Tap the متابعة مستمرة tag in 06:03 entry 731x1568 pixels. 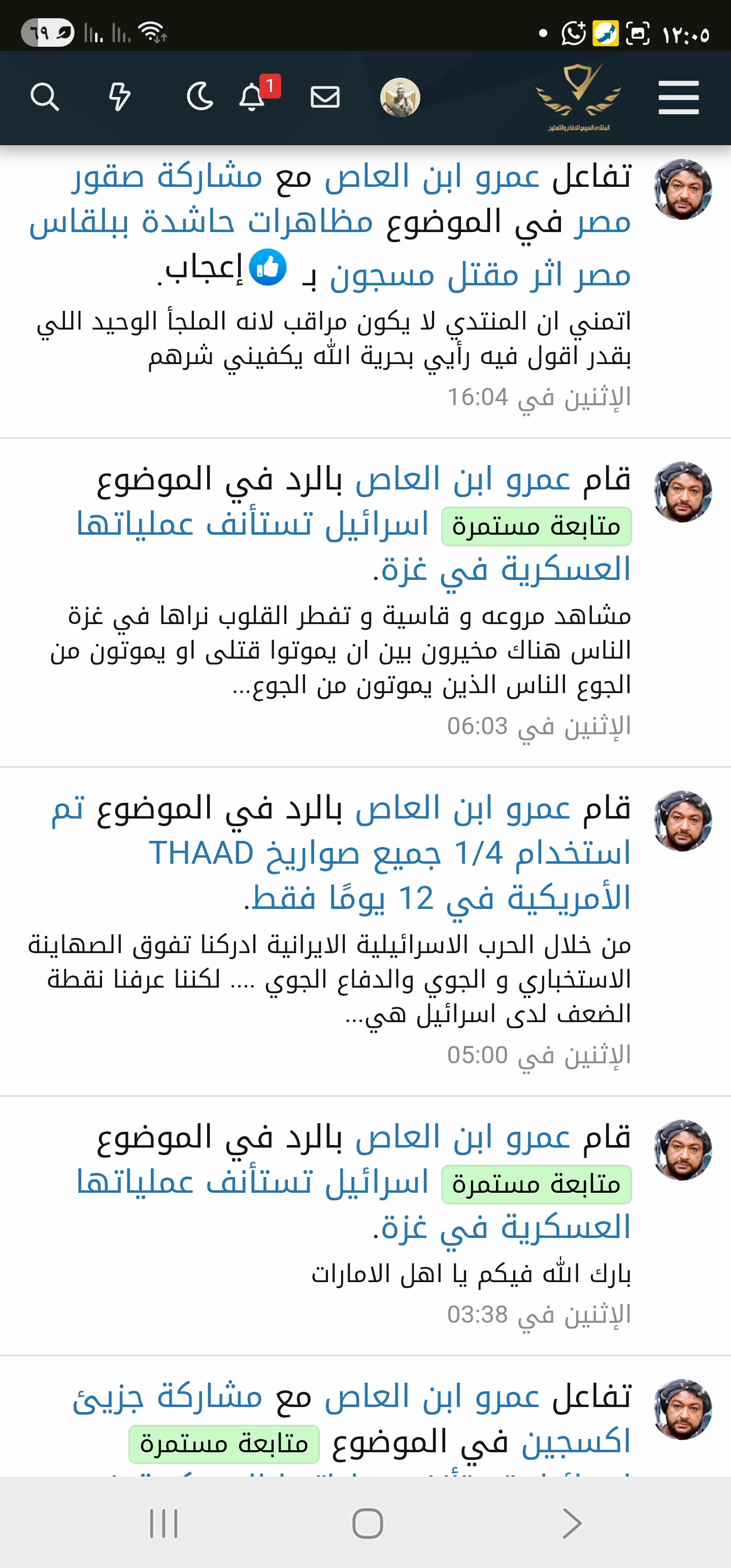coord(536,527)
